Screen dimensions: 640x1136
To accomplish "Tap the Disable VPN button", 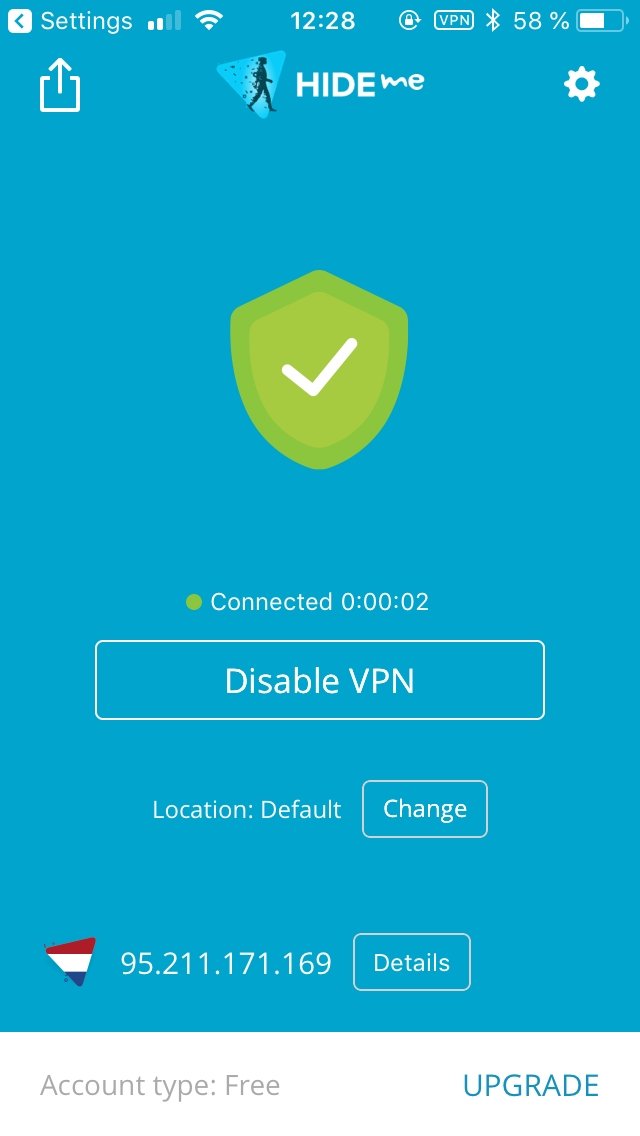I will (x=320, y=680).
